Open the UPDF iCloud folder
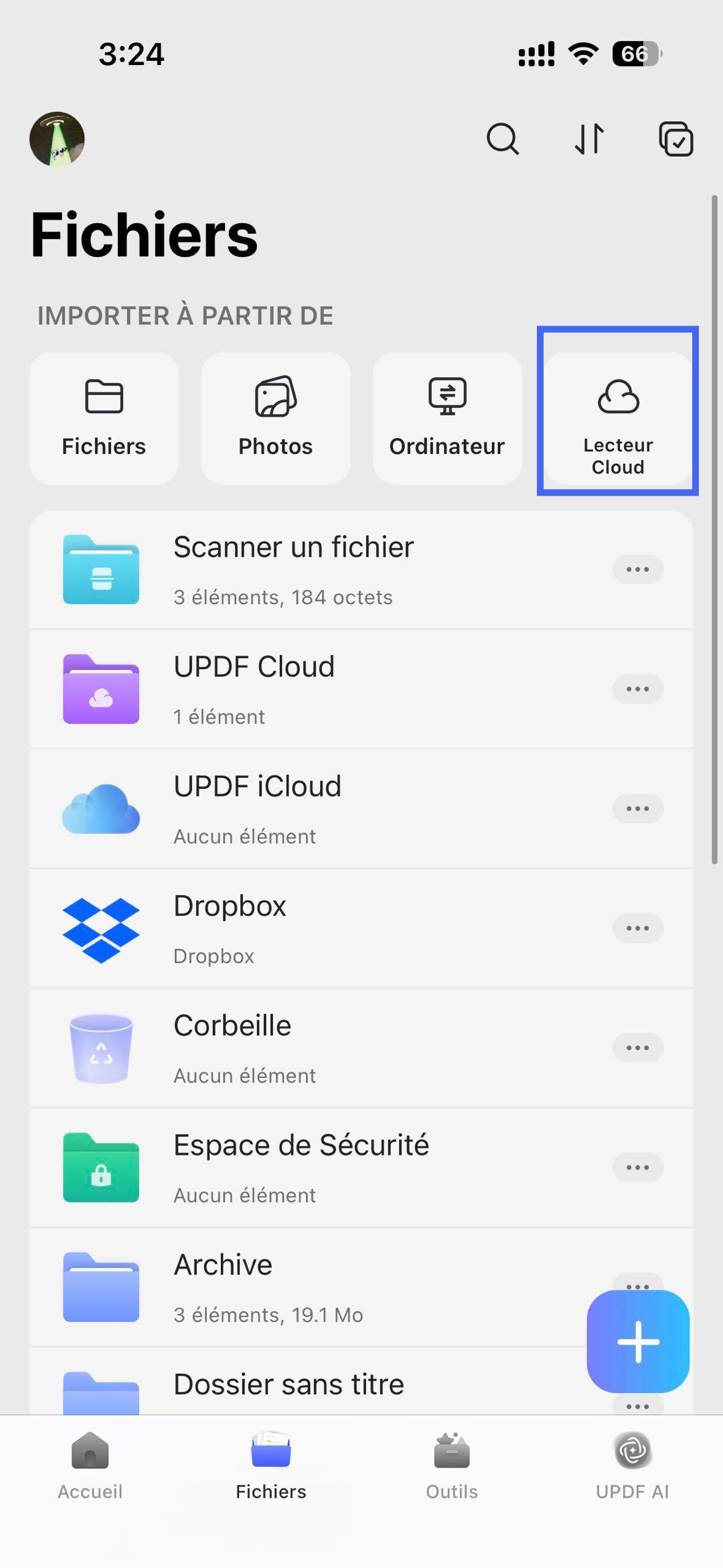 [x=257, y=808]
